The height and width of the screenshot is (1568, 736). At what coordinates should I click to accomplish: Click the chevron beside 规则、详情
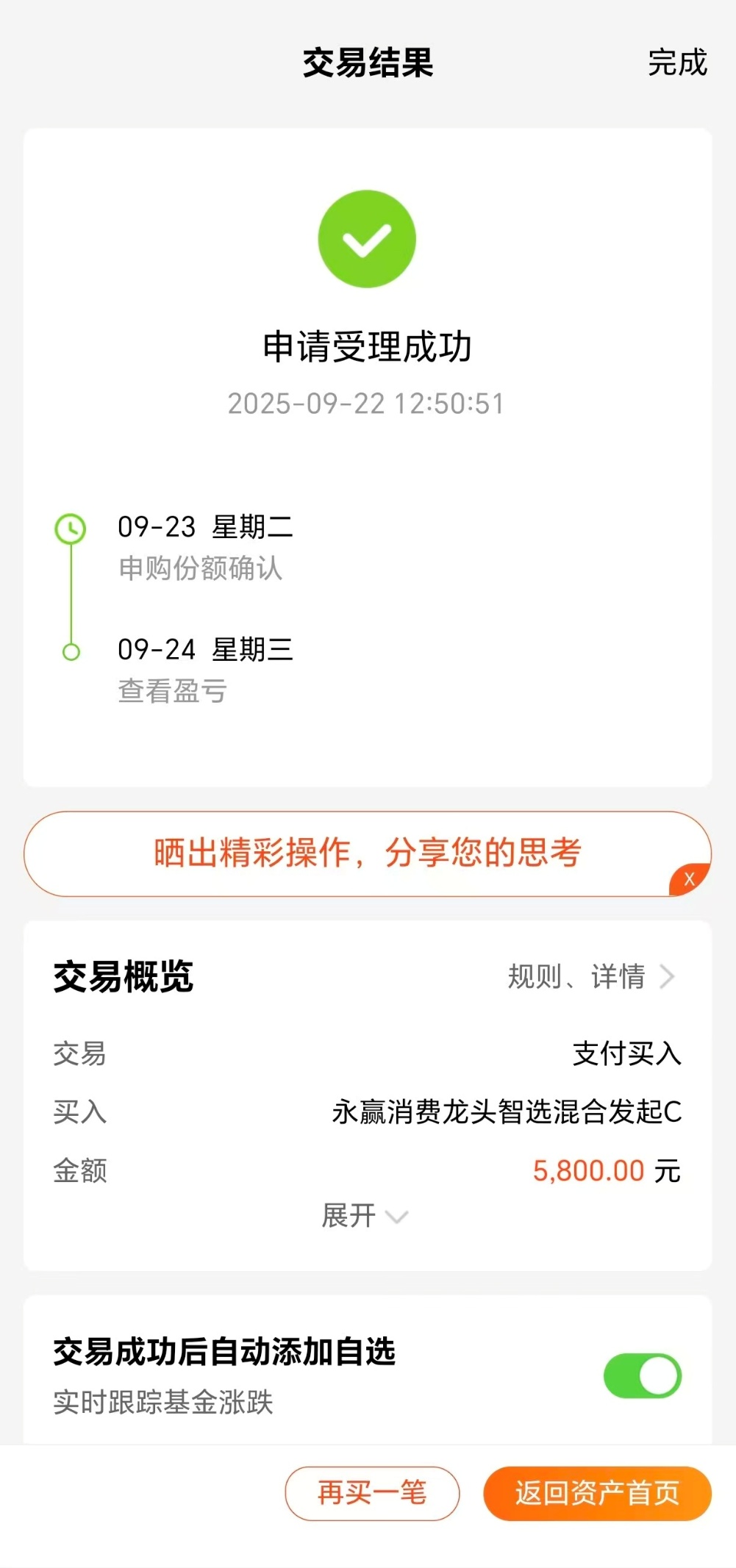(669, 976)
